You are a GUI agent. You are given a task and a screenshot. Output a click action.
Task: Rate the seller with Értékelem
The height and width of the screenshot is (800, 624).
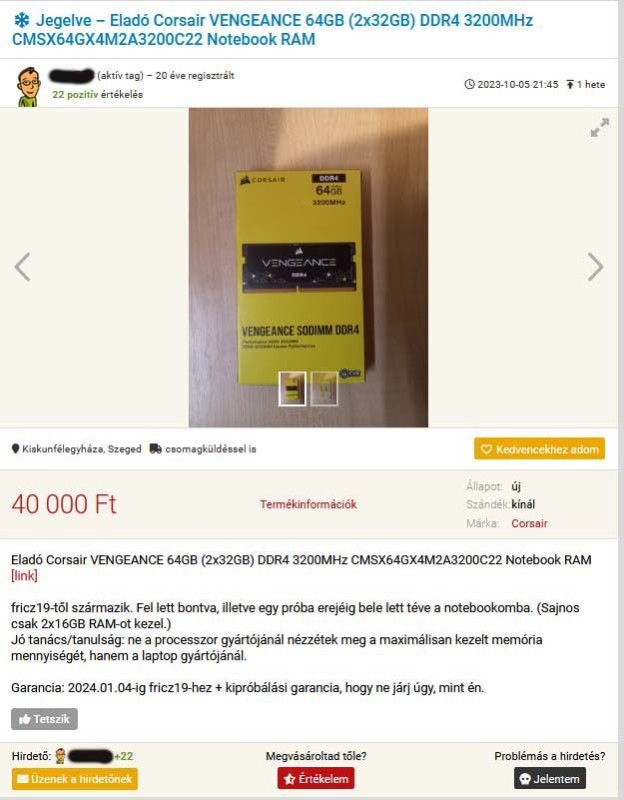tap(316, 779)
